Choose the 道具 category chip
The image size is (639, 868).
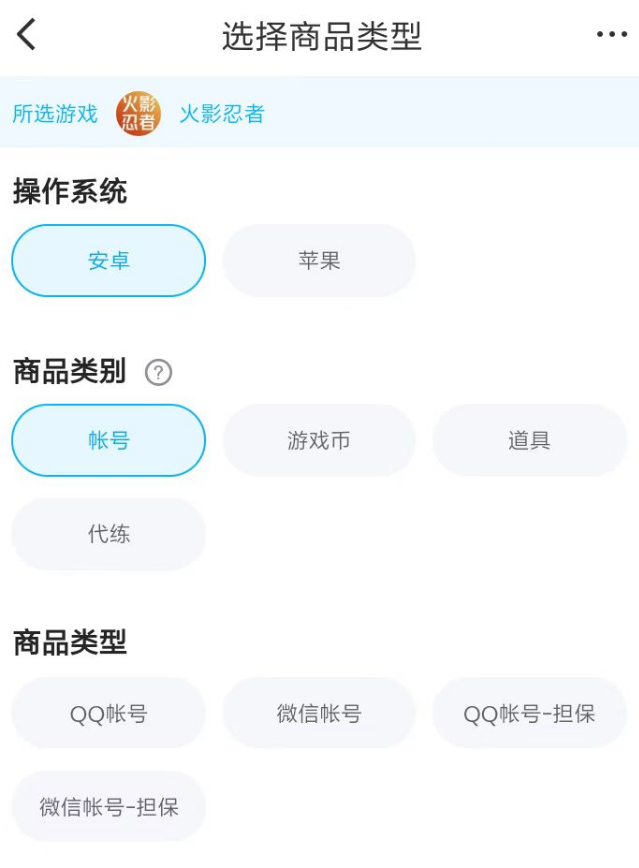529,441
